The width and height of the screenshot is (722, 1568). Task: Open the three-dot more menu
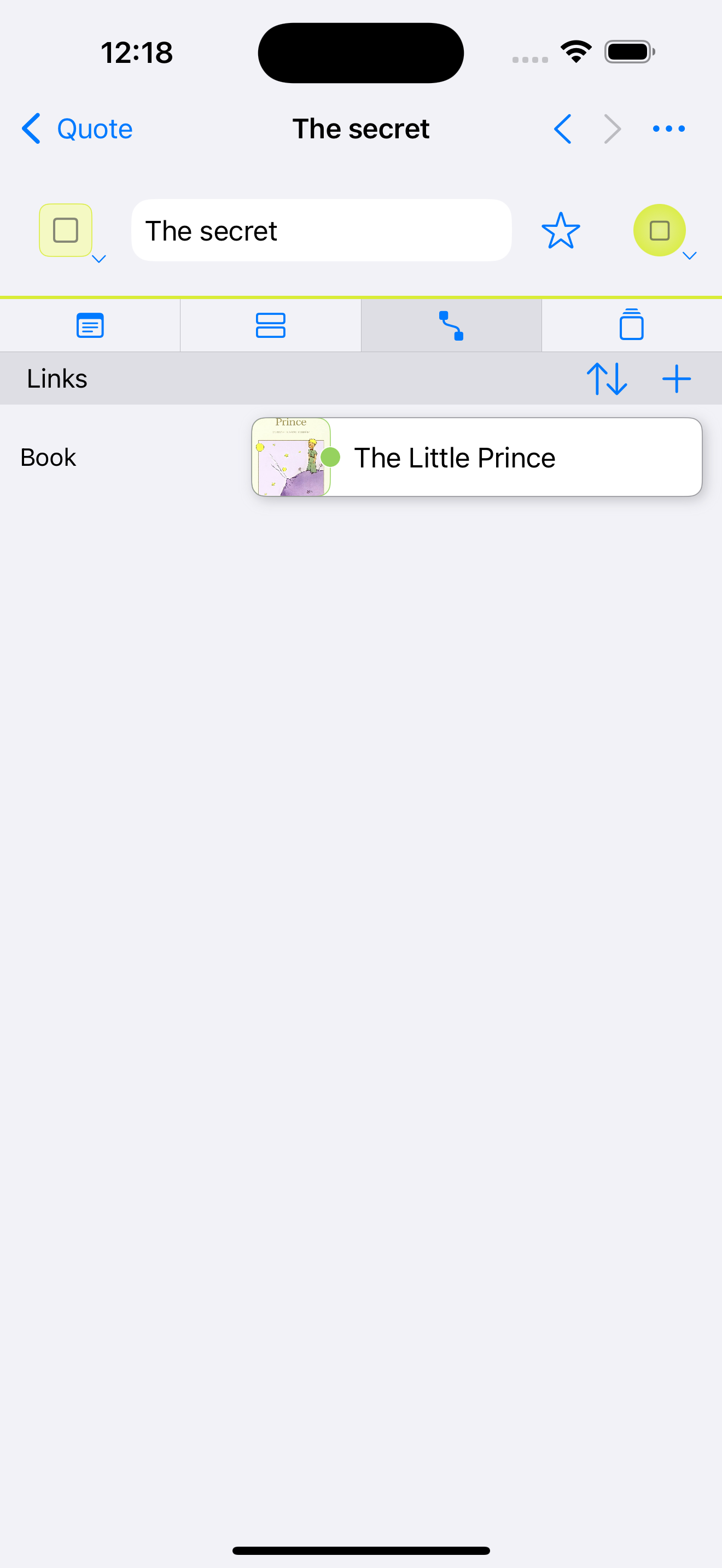tap(668, 129)
